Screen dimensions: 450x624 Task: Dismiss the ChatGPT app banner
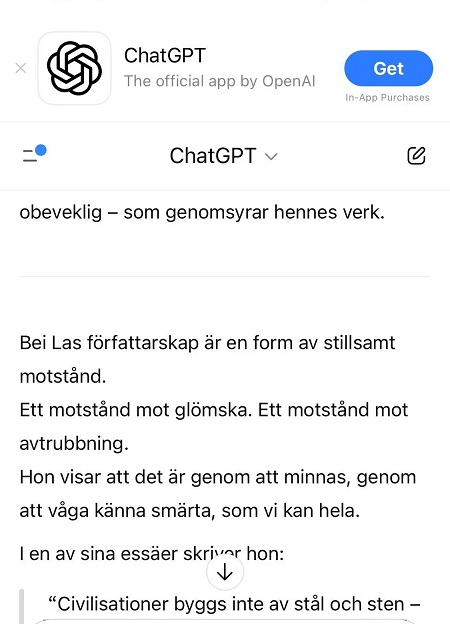(21, 68)
